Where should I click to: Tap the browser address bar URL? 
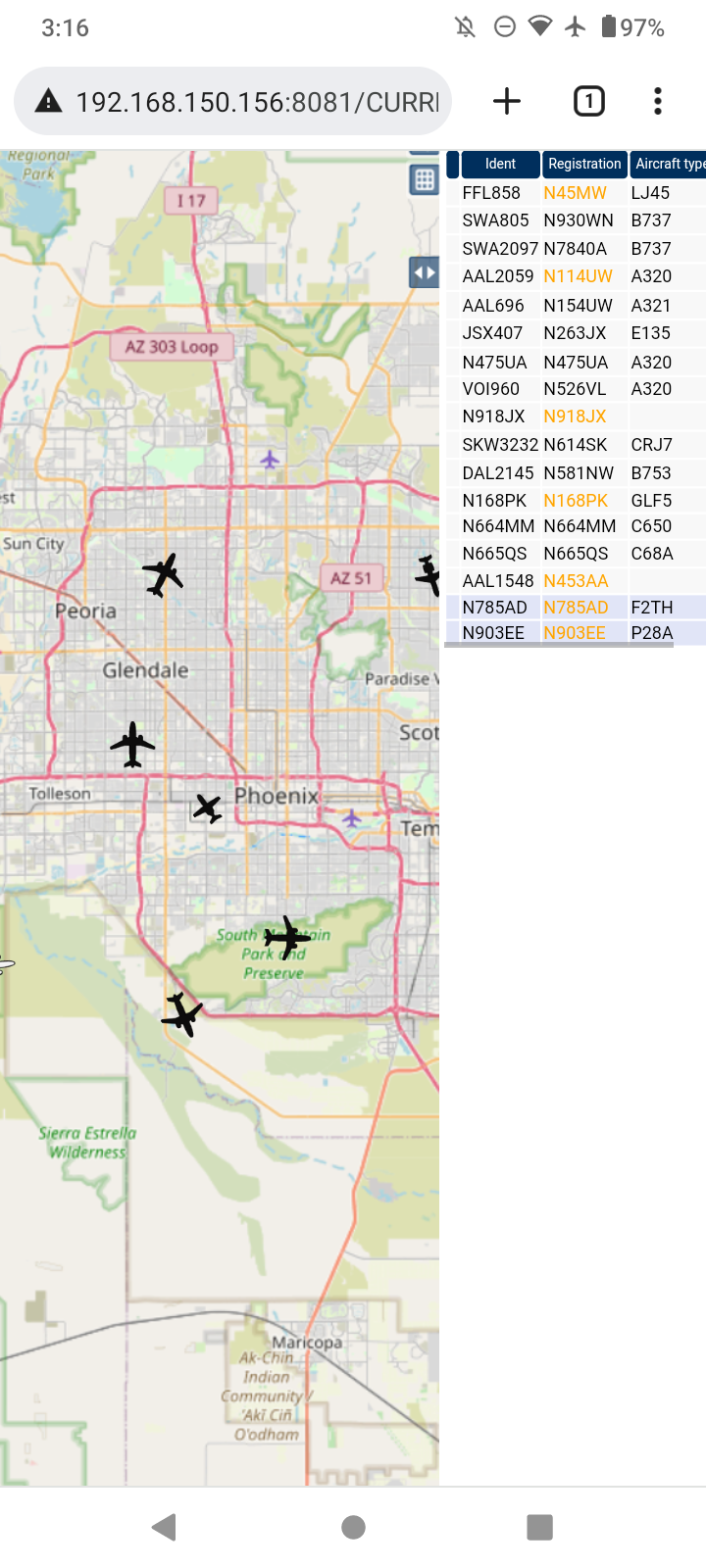[x=257, y=101]
